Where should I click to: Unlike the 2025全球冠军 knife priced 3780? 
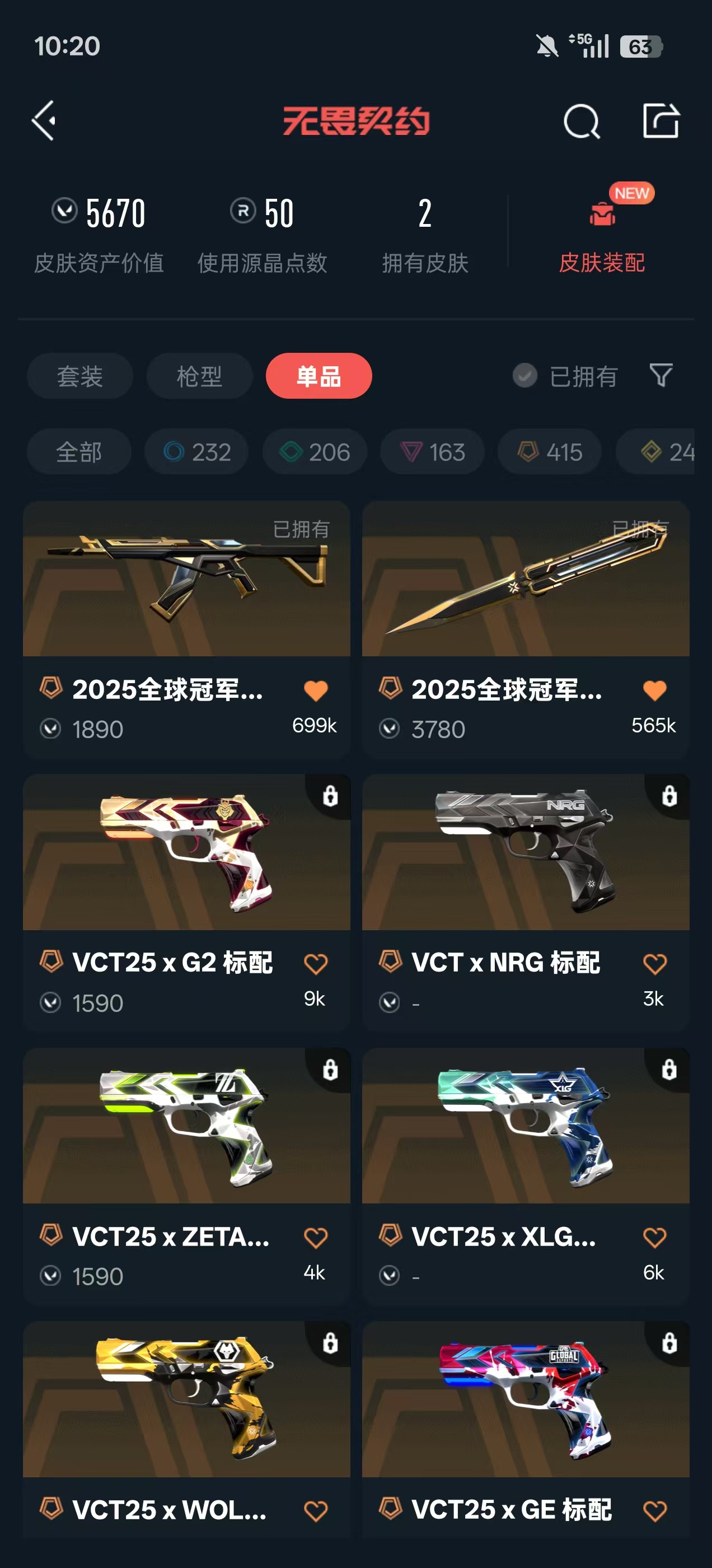click(655, 691)
